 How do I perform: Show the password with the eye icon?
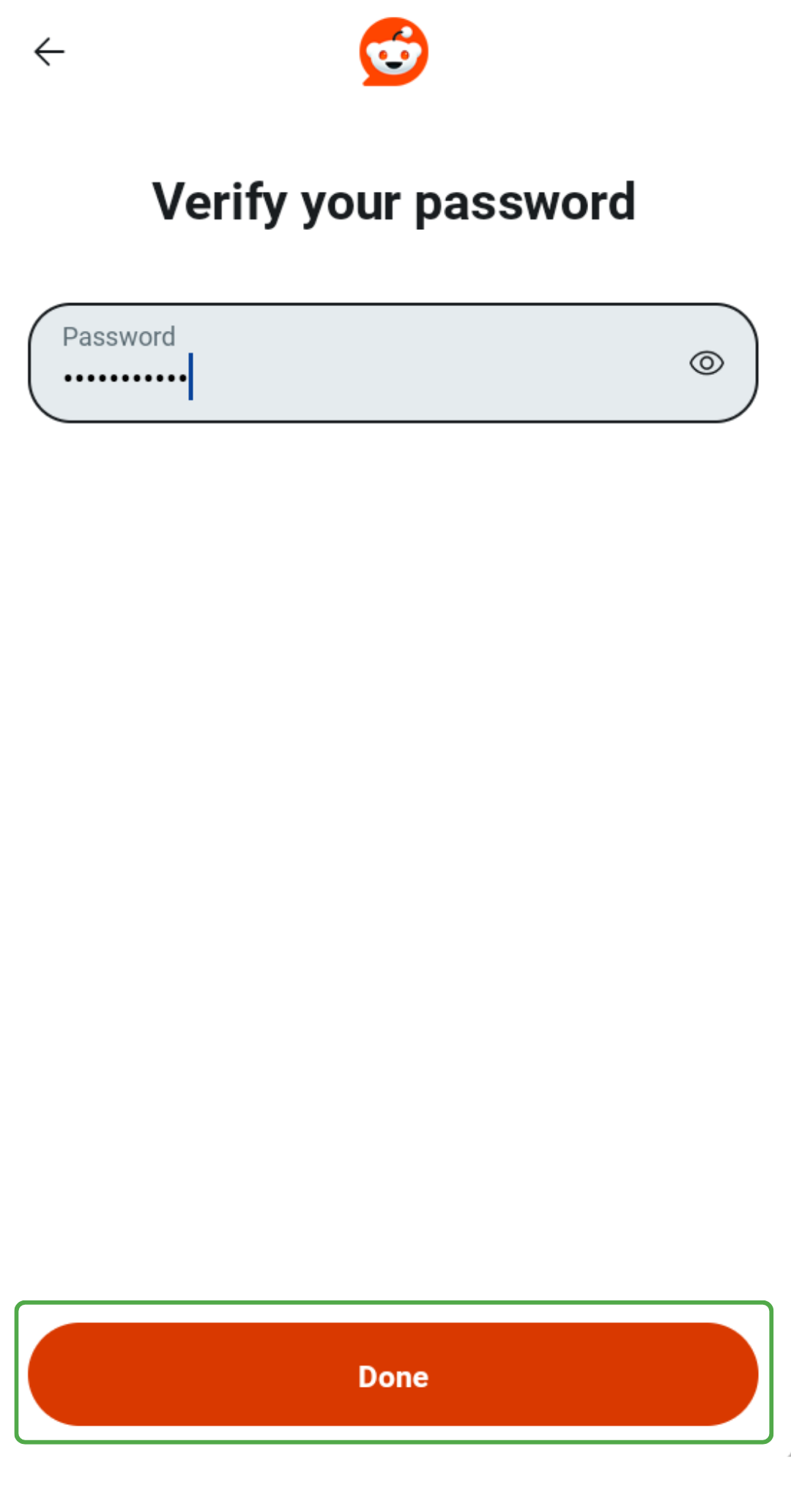tap(706, 363)
